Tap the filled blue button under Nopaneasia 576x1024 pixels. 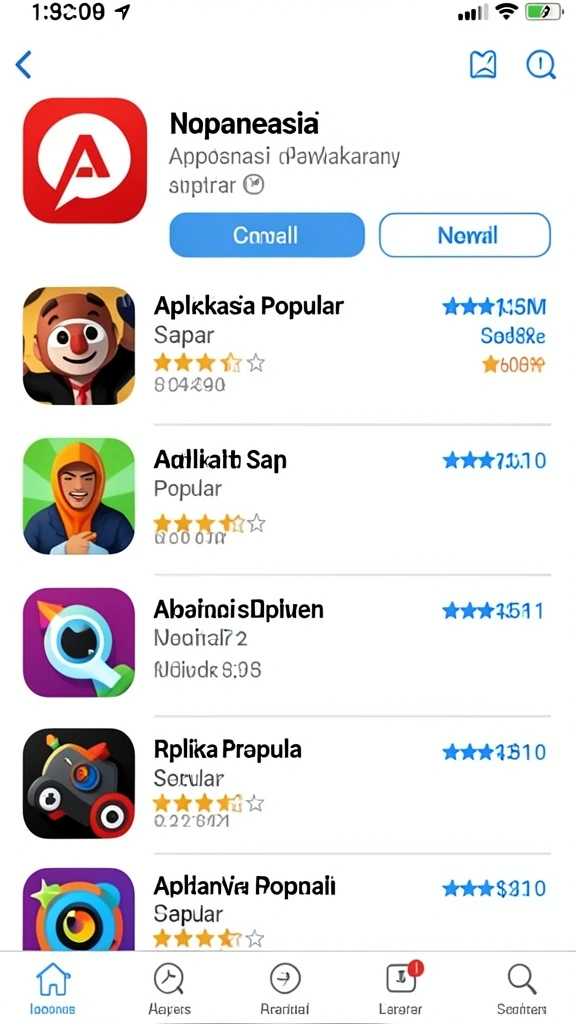click(266, 235)
